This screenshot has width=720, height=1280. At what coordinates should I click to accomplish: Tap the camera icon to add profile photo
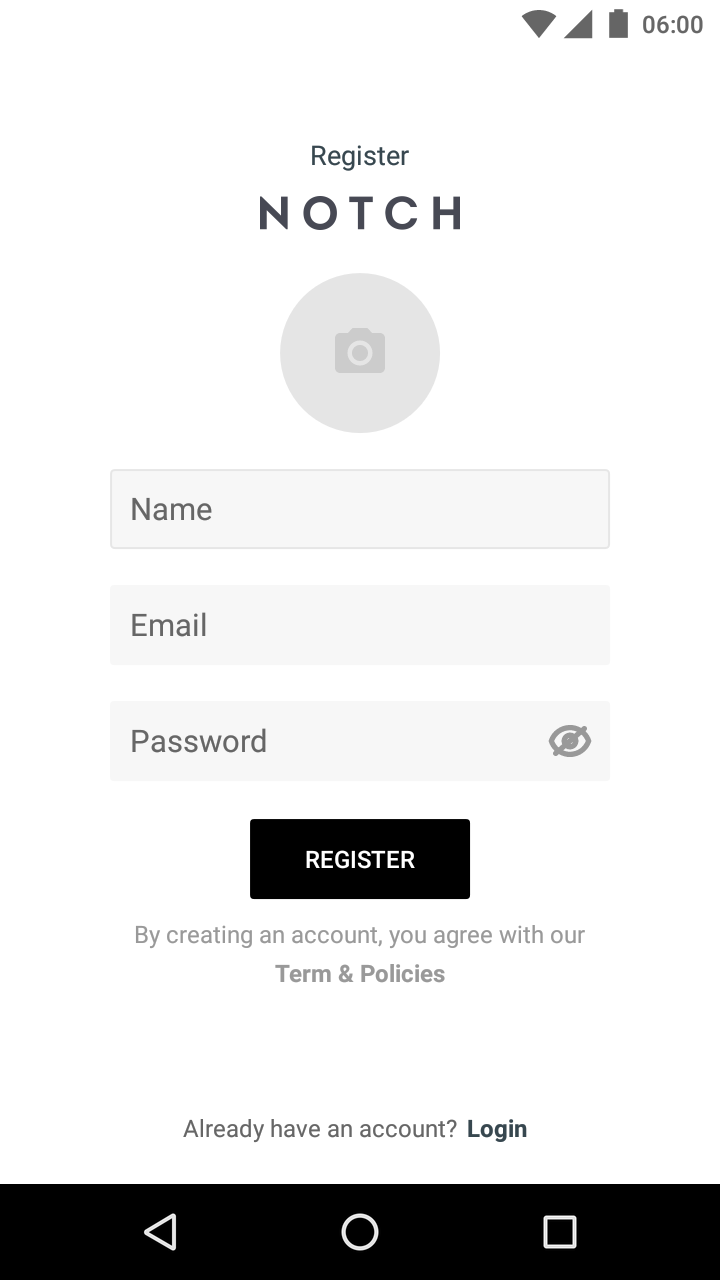tap(360, 352)
